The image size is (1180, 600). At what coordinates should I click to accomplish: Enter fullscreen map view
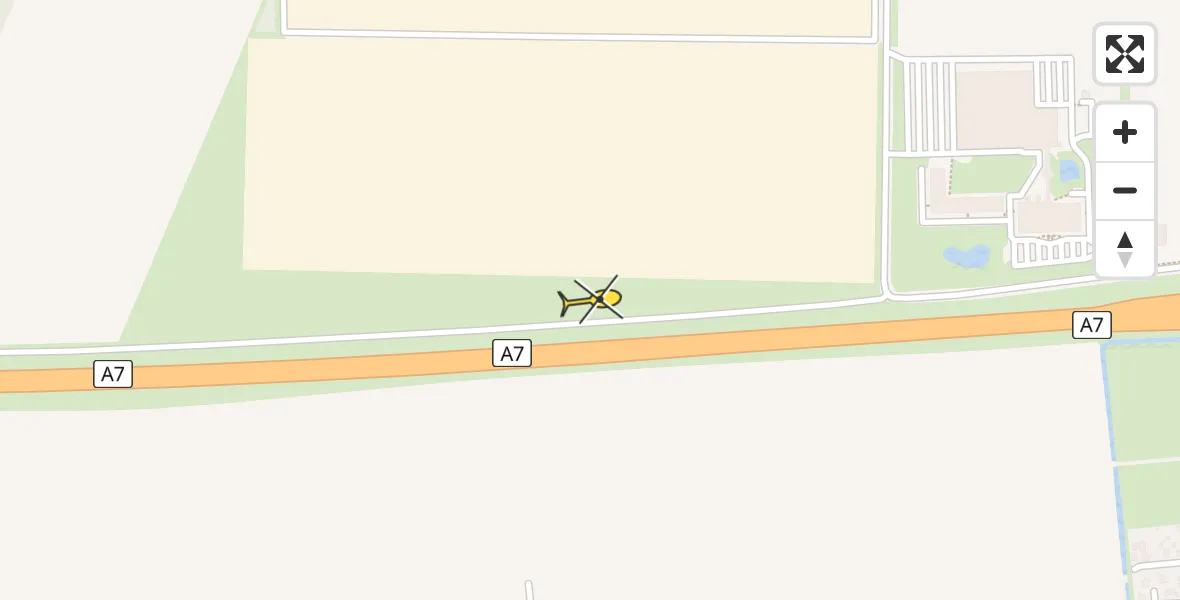pyautogui.click(x=1125, y=54)
